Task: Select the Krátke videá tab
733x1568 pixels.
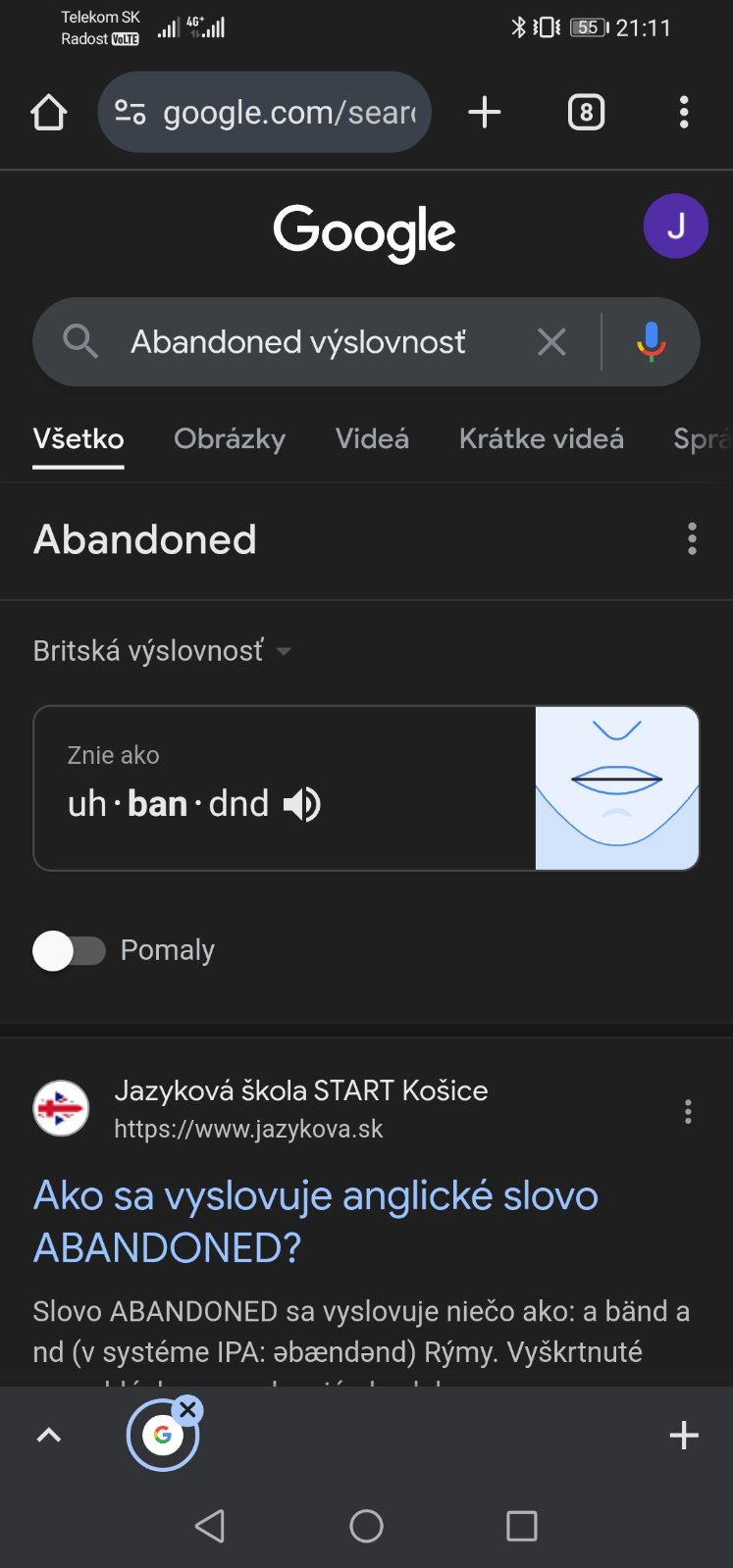Action: (x=541, y=438)
